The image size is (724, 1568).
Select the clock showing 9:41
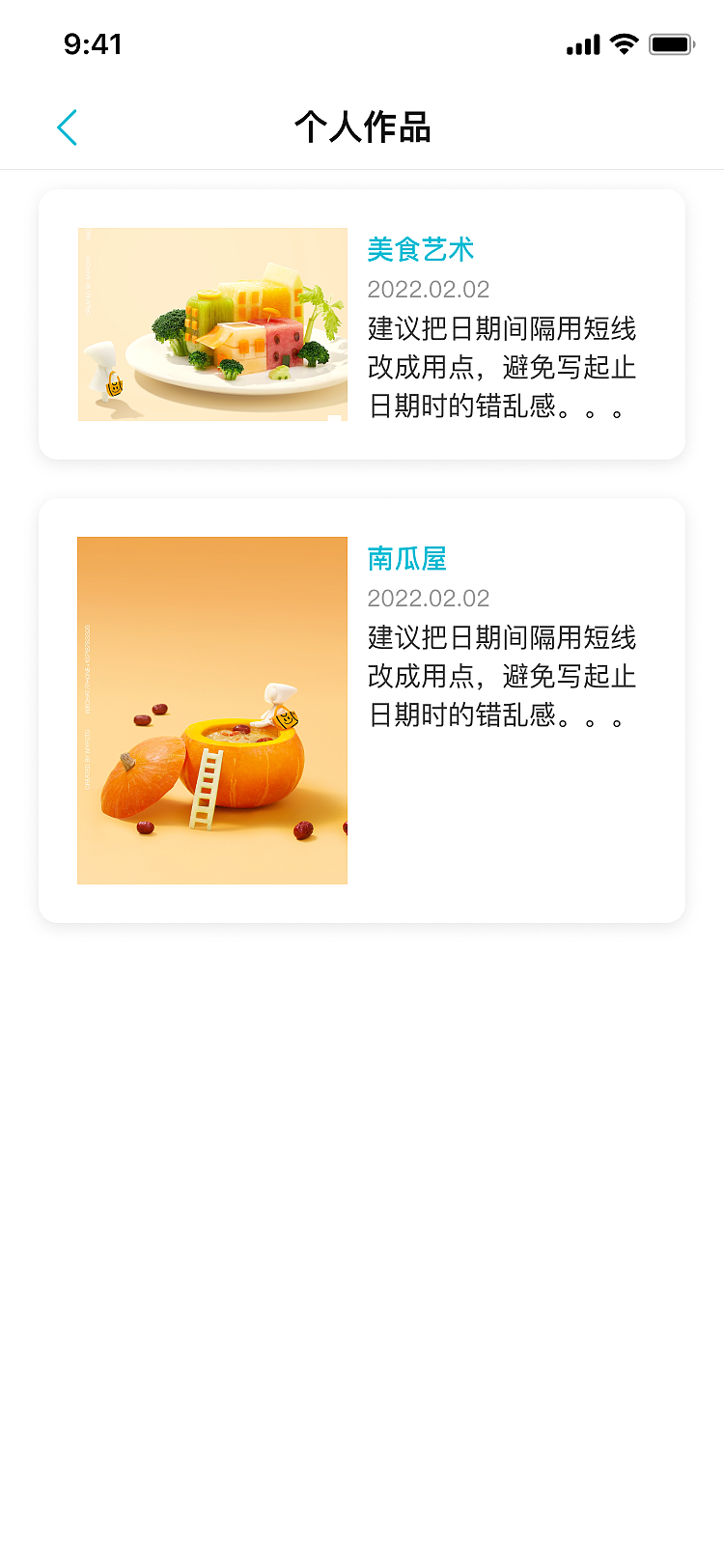(93, 44)
